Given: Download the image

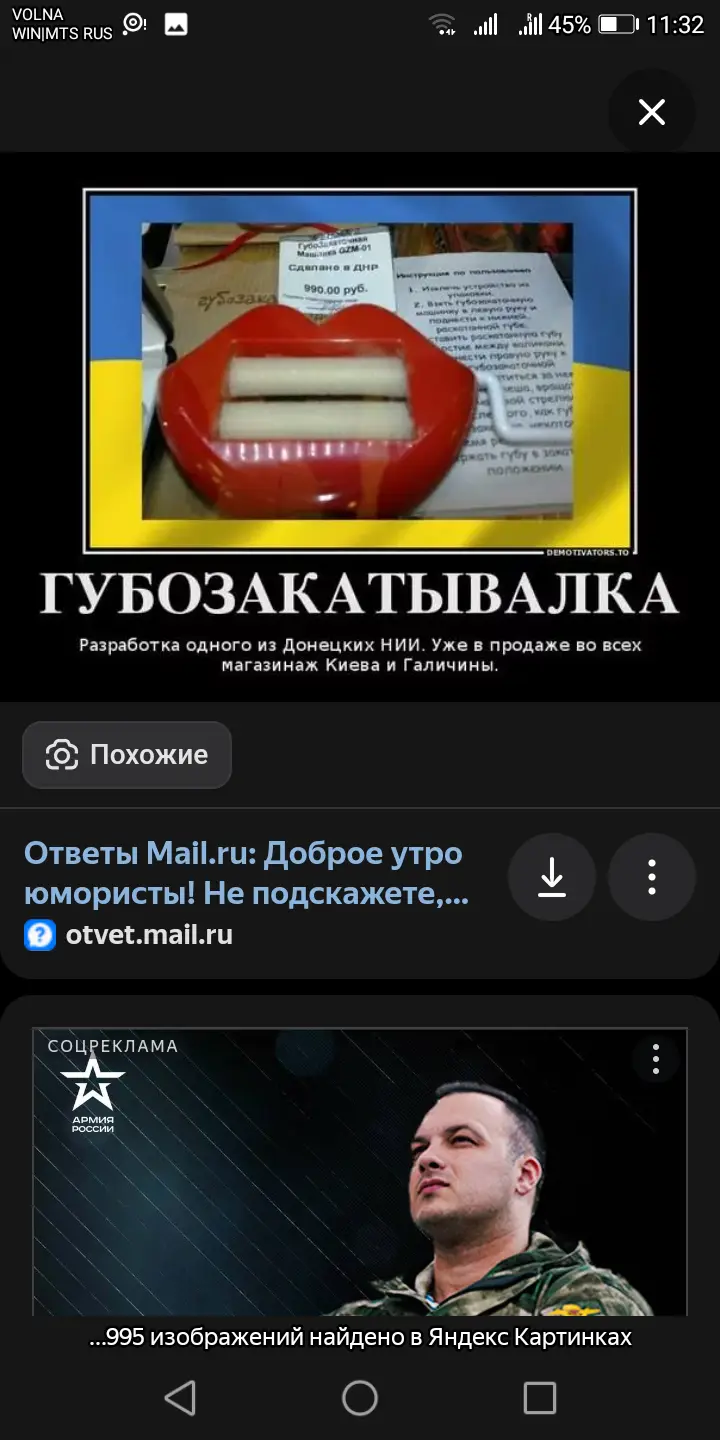Looking at the screenshot, I should click(x=552, y=877).
